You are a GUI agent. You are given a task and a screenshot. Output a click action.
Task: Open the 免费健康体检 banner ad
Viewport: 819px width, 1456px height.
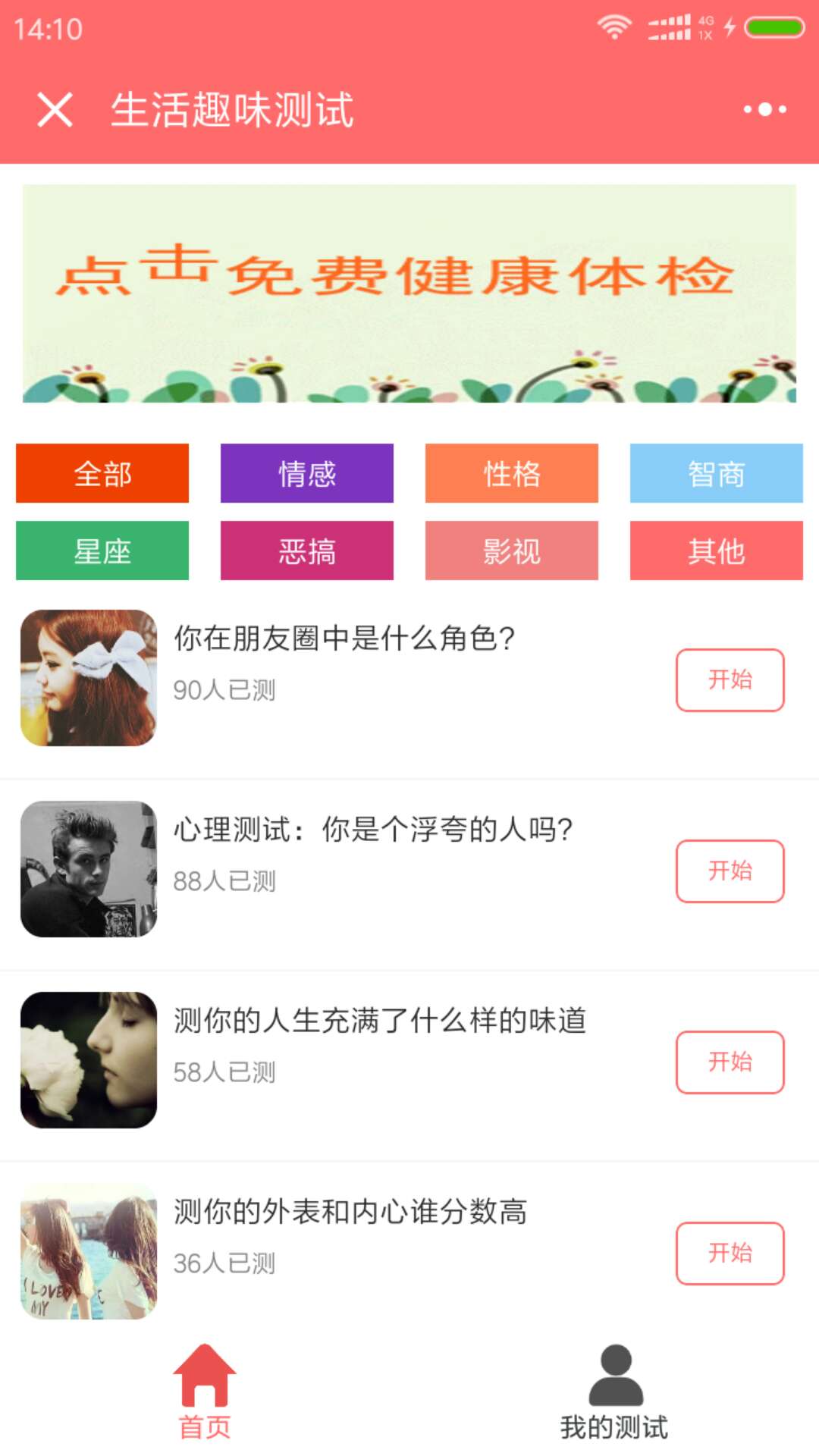tap(409, 292)
